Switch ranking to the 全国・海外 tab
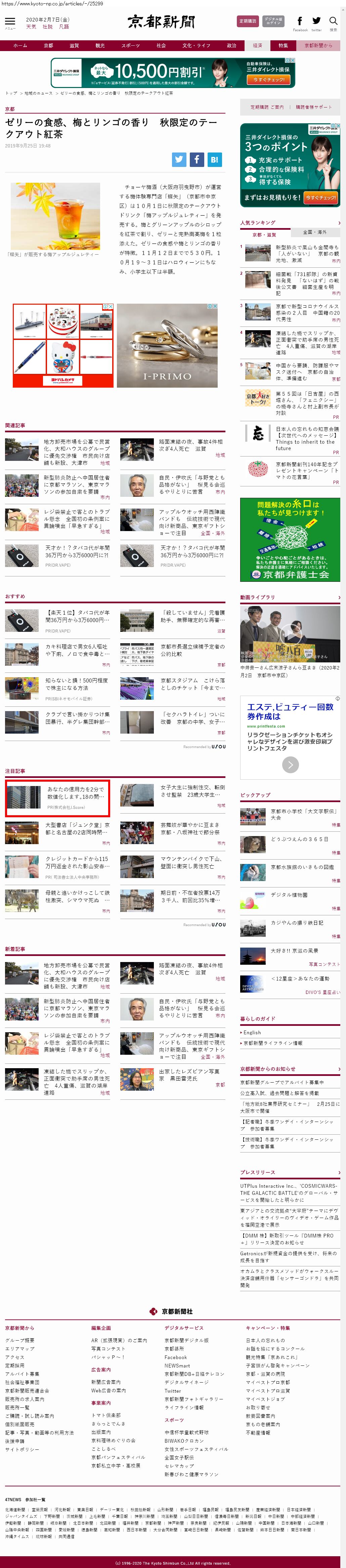 tap(315, 232)
